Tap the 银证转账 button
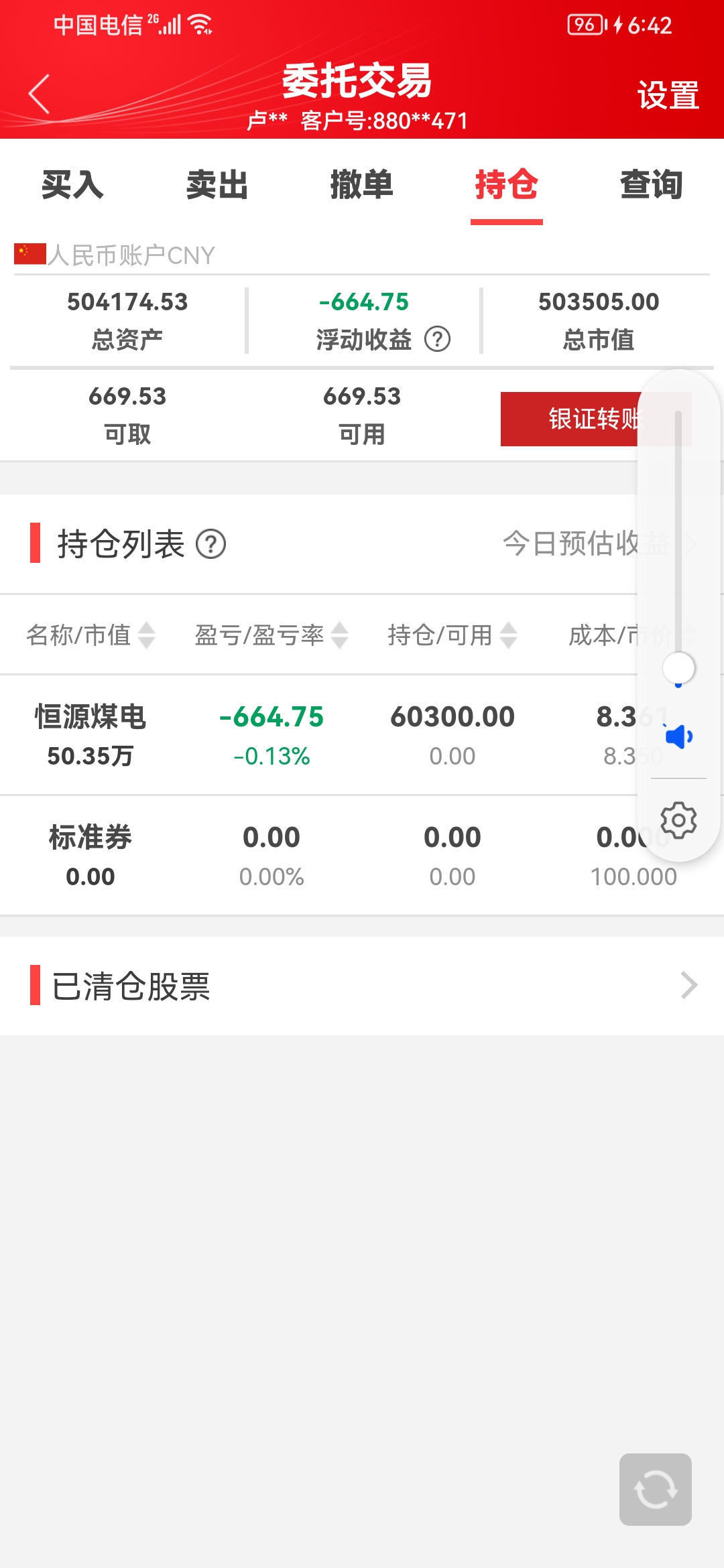Viewport: 724px width, 1568px height. (596, 419)
